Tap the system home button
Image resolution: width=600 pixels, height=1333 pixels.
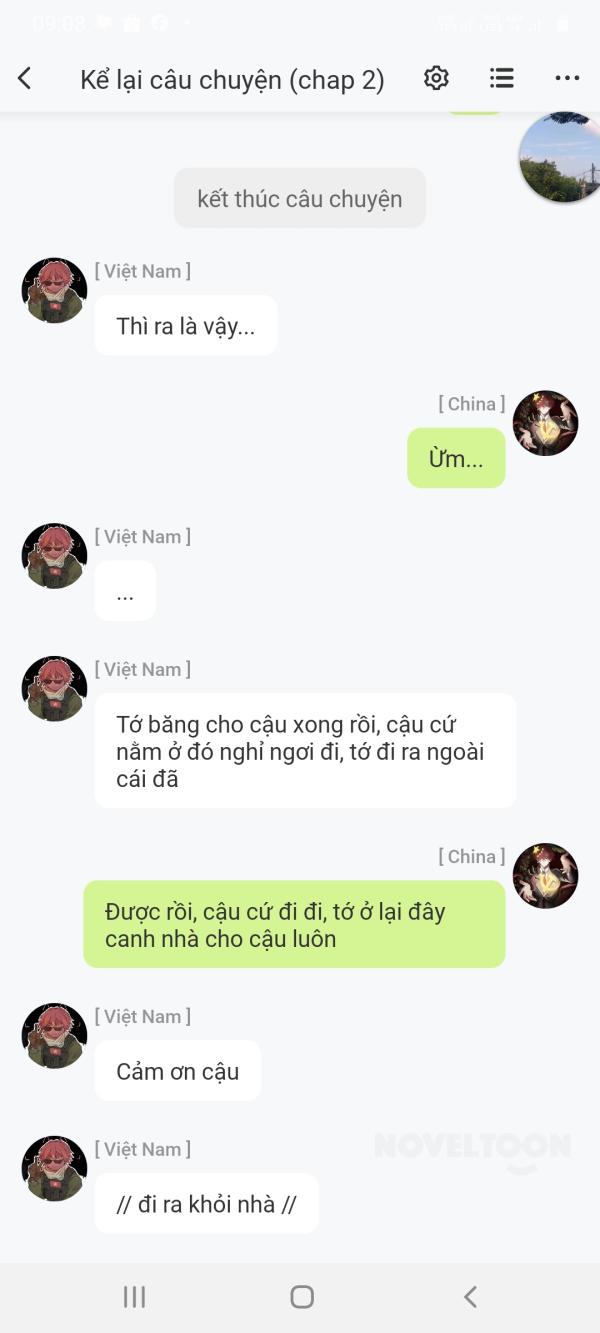[301, 1297]
